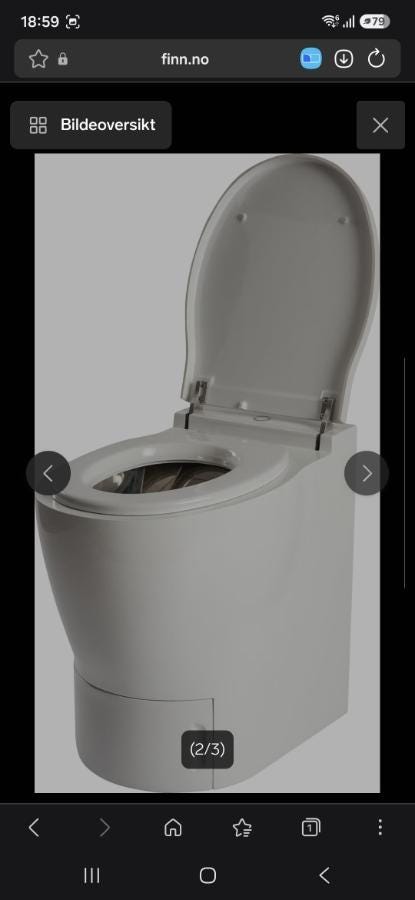Image resolution: width=415 pixels, height=900 pixels.
Task: Reload the page
Action: 376,59
